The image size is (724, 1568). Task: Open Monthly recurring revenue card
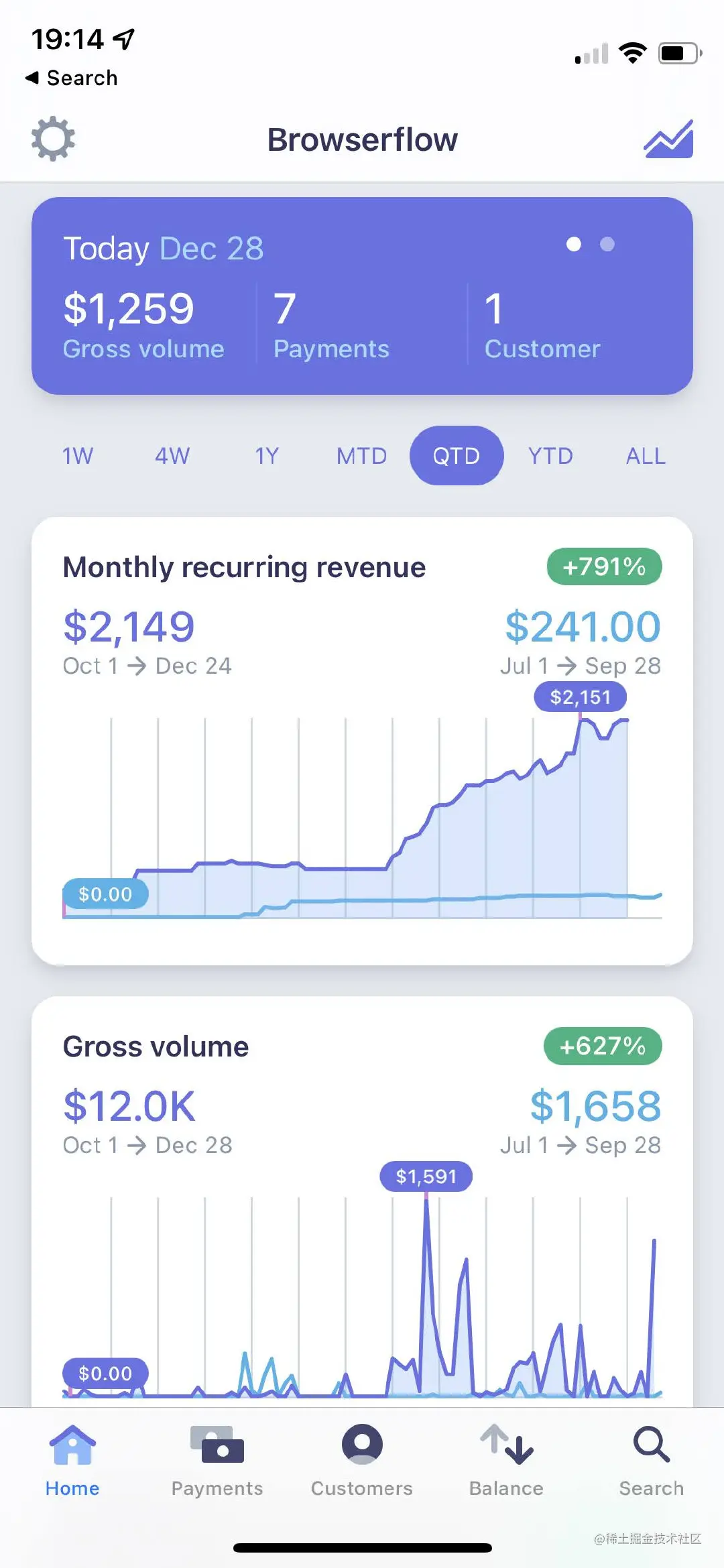[362, 740]
